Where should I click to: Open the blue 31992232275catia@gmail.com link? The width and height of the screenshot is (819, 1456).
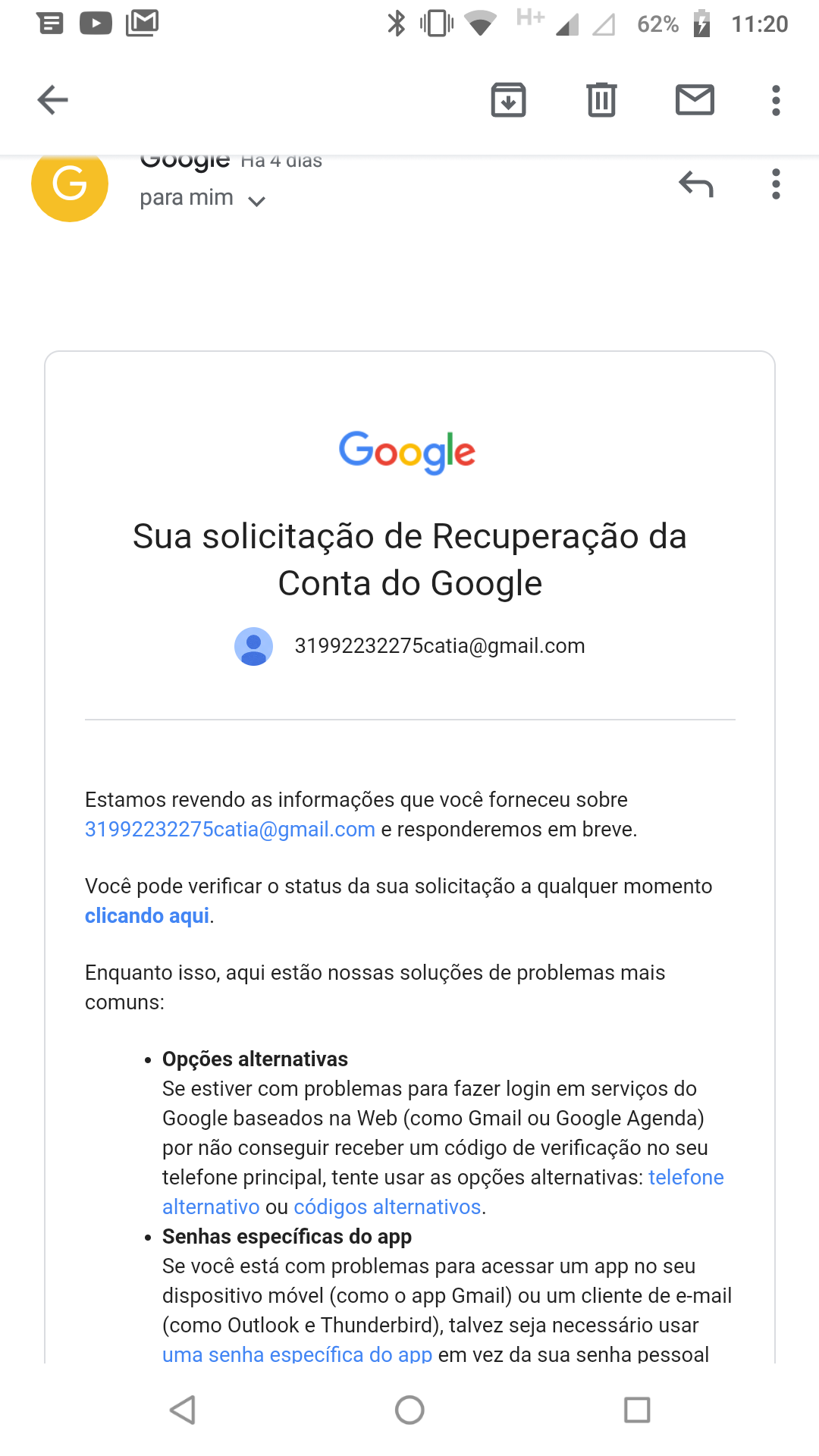click(230, 829)
